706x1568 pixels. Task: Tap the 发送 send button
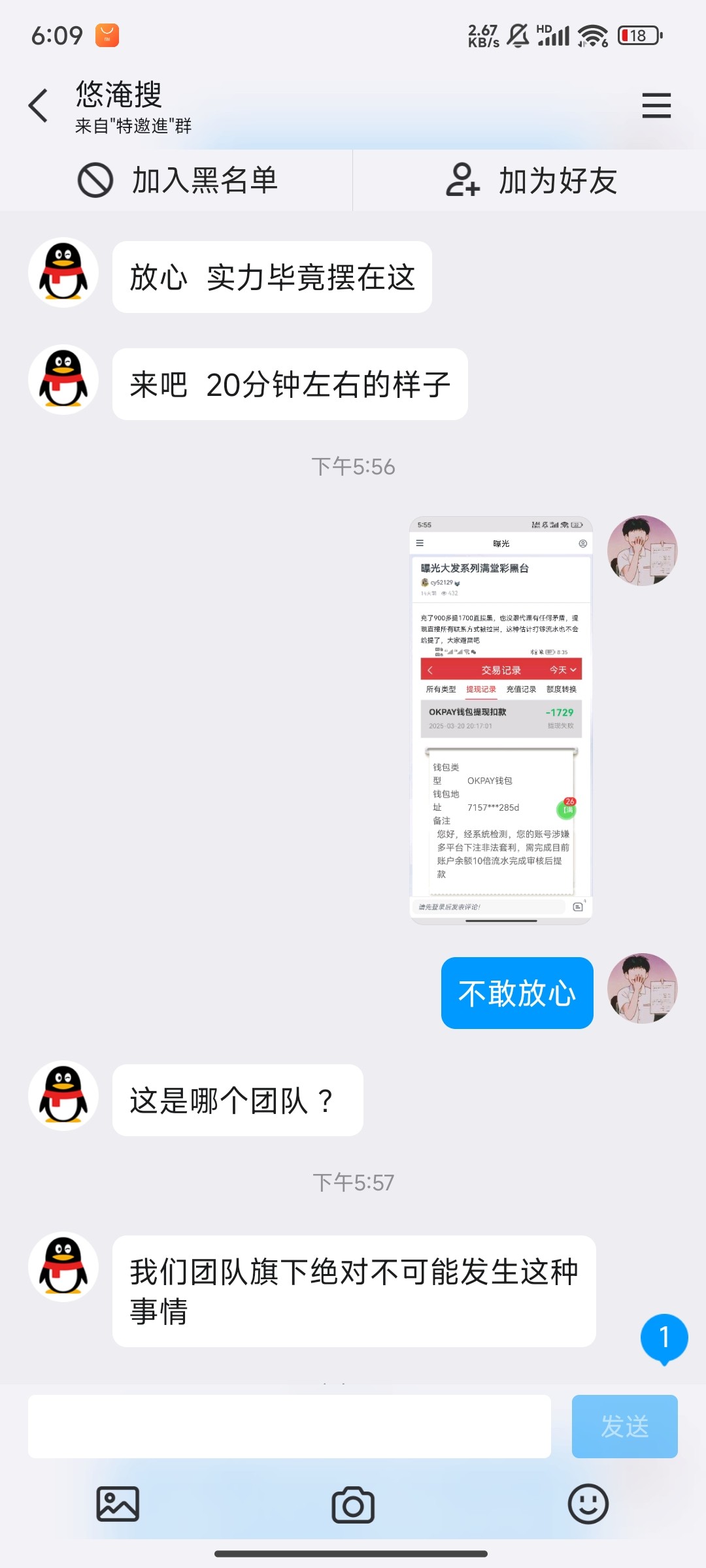pos(624,1426)
